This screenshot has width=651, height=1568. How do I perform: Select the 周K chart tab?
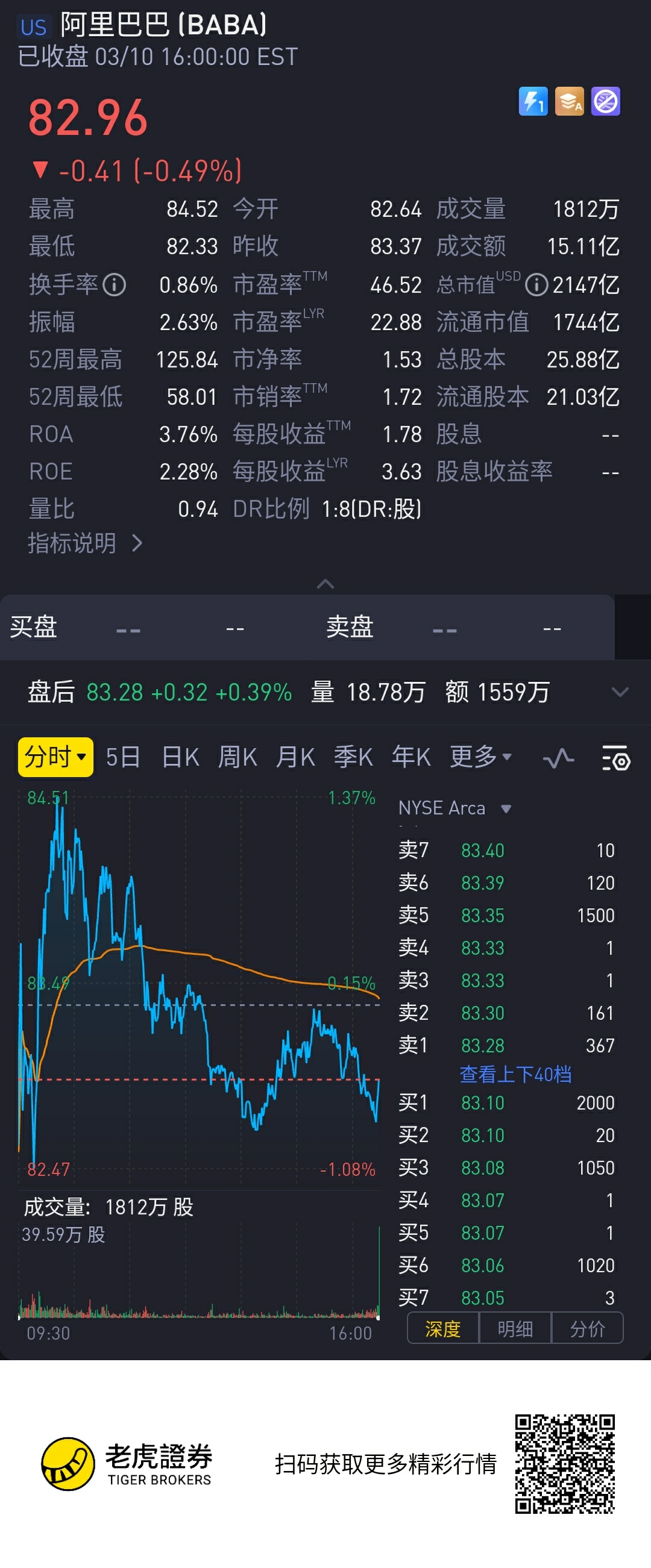coord(237,757)
